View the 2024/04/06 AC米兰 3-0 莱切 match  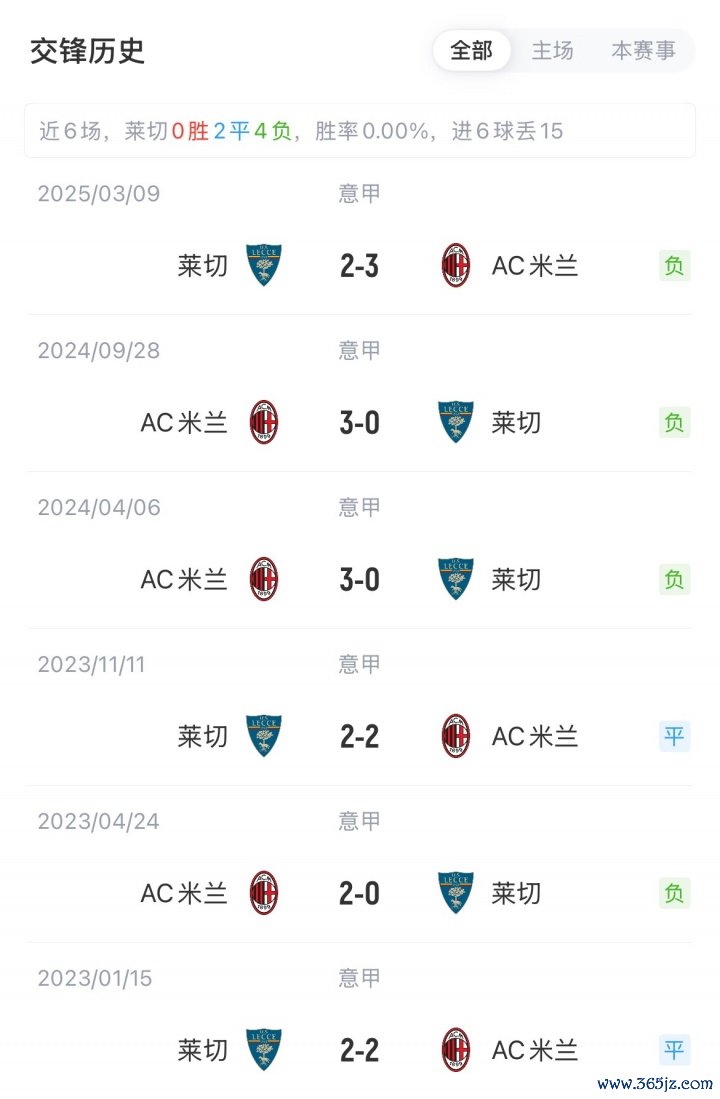(x=360, y=580)
